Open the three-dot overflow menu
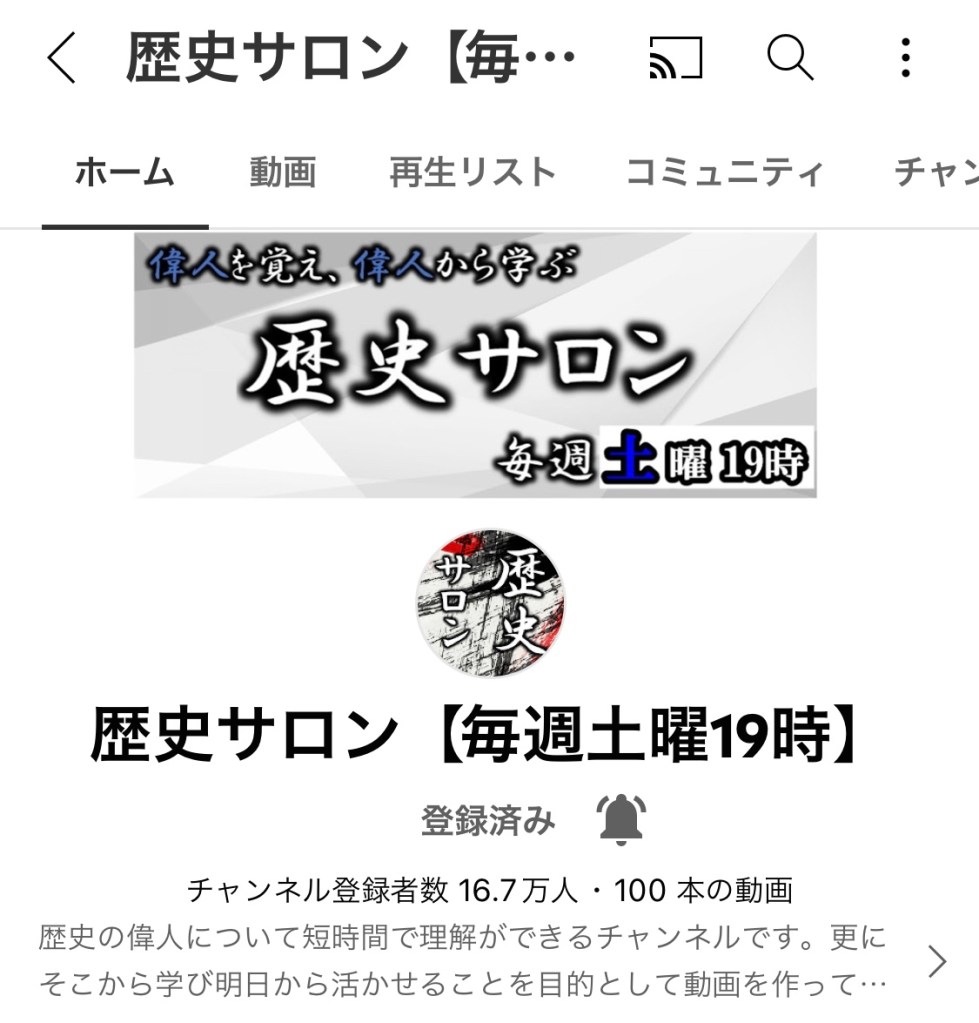This screenshot has height=1023, width=979. [905, 59]
